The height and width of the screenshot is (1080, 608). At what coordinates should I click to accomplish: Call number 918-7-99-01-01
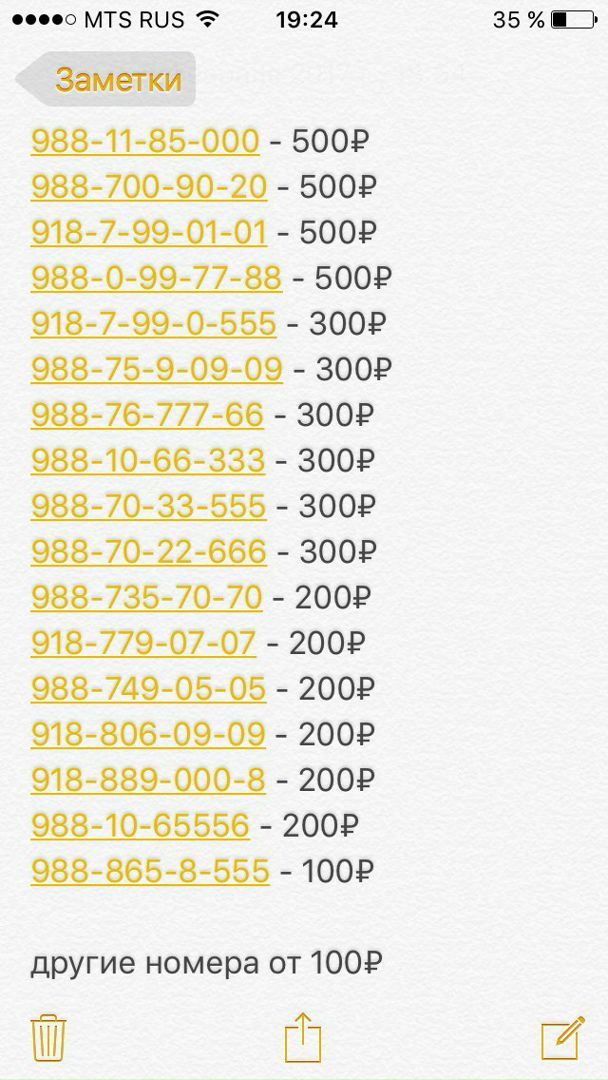click(x=149, y=233)
